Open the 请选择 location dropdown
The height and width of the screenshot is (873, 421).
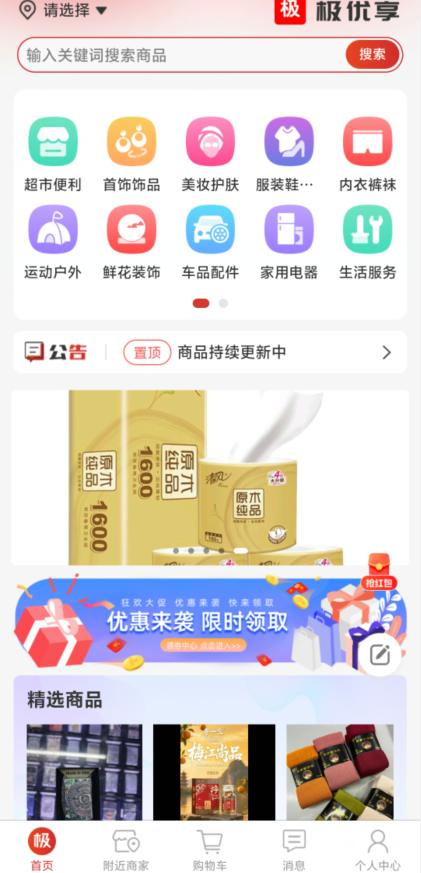pyautogui.click(x=62, y=9)
